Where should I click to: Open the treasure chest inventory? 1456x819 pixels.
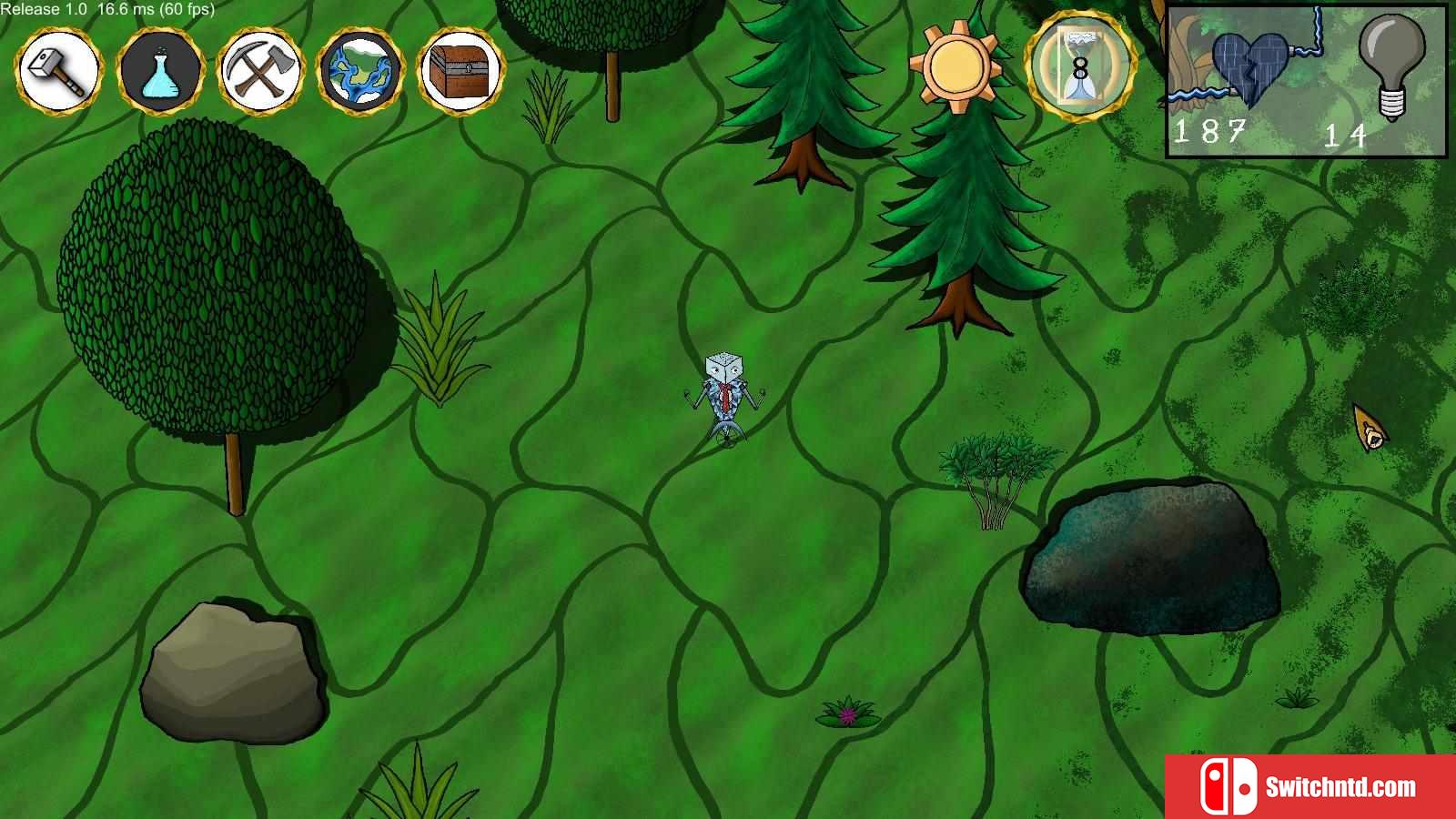click(x=461, y=71)
